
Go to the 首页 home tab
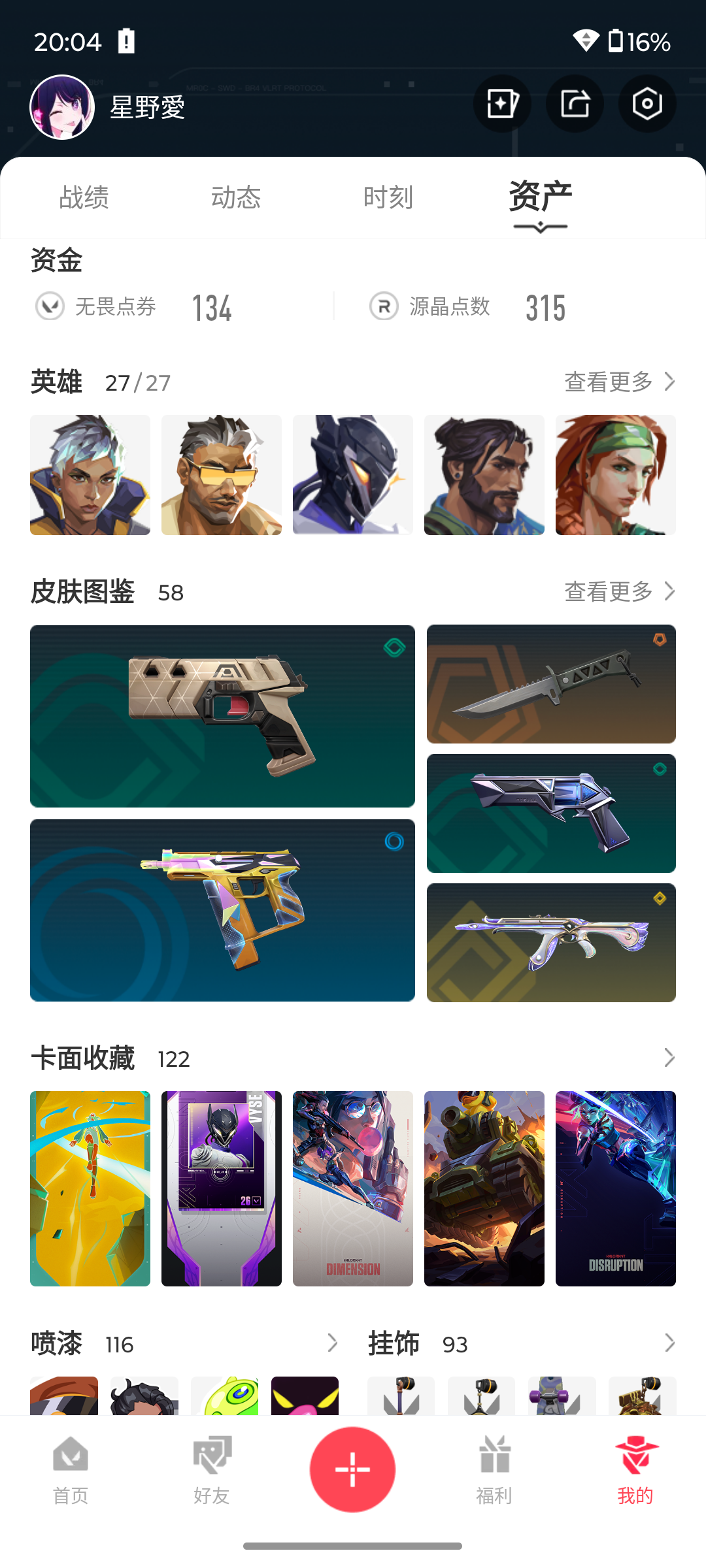pyautogui.click(x=71, y=1471)
